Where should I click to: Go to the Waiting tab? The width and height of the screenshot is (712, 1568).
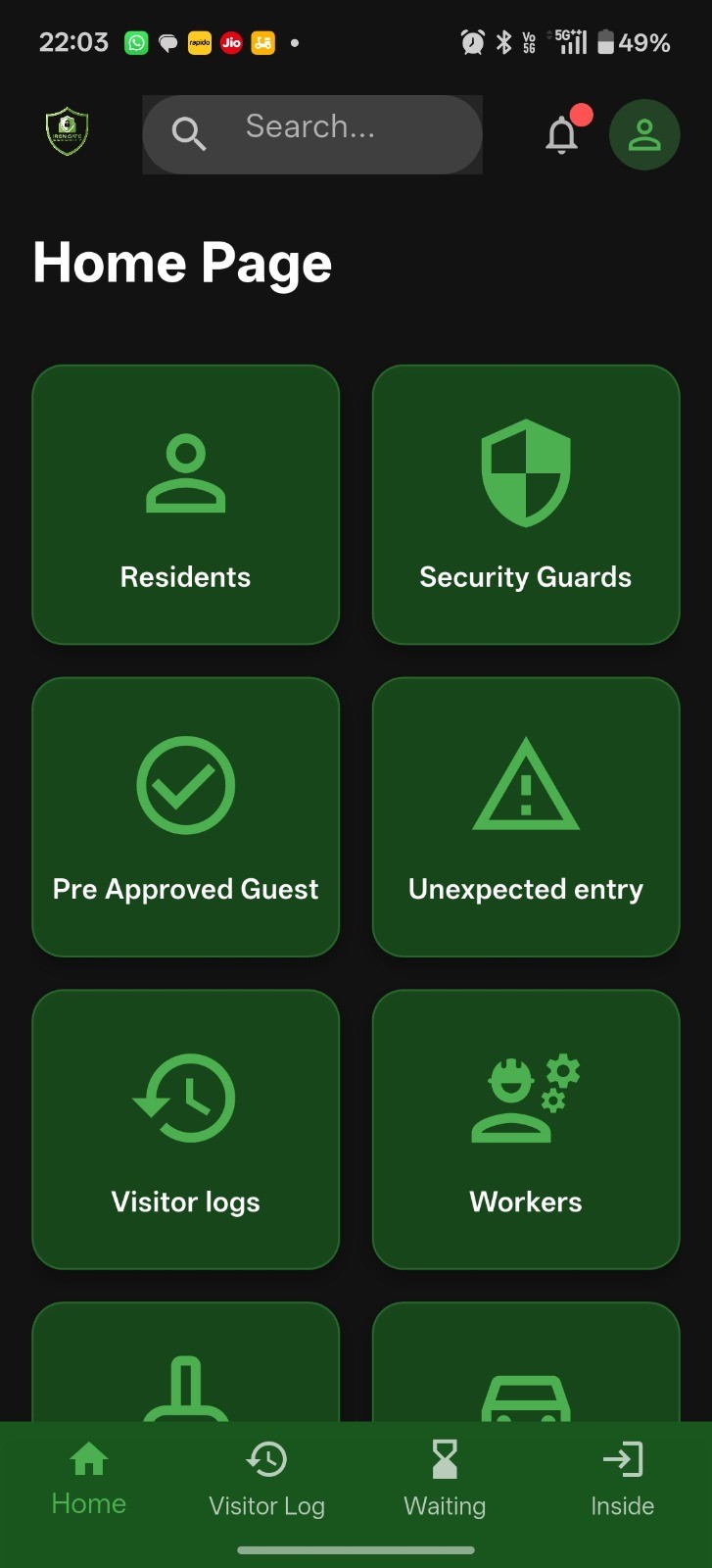click(x=445, y=1479)
